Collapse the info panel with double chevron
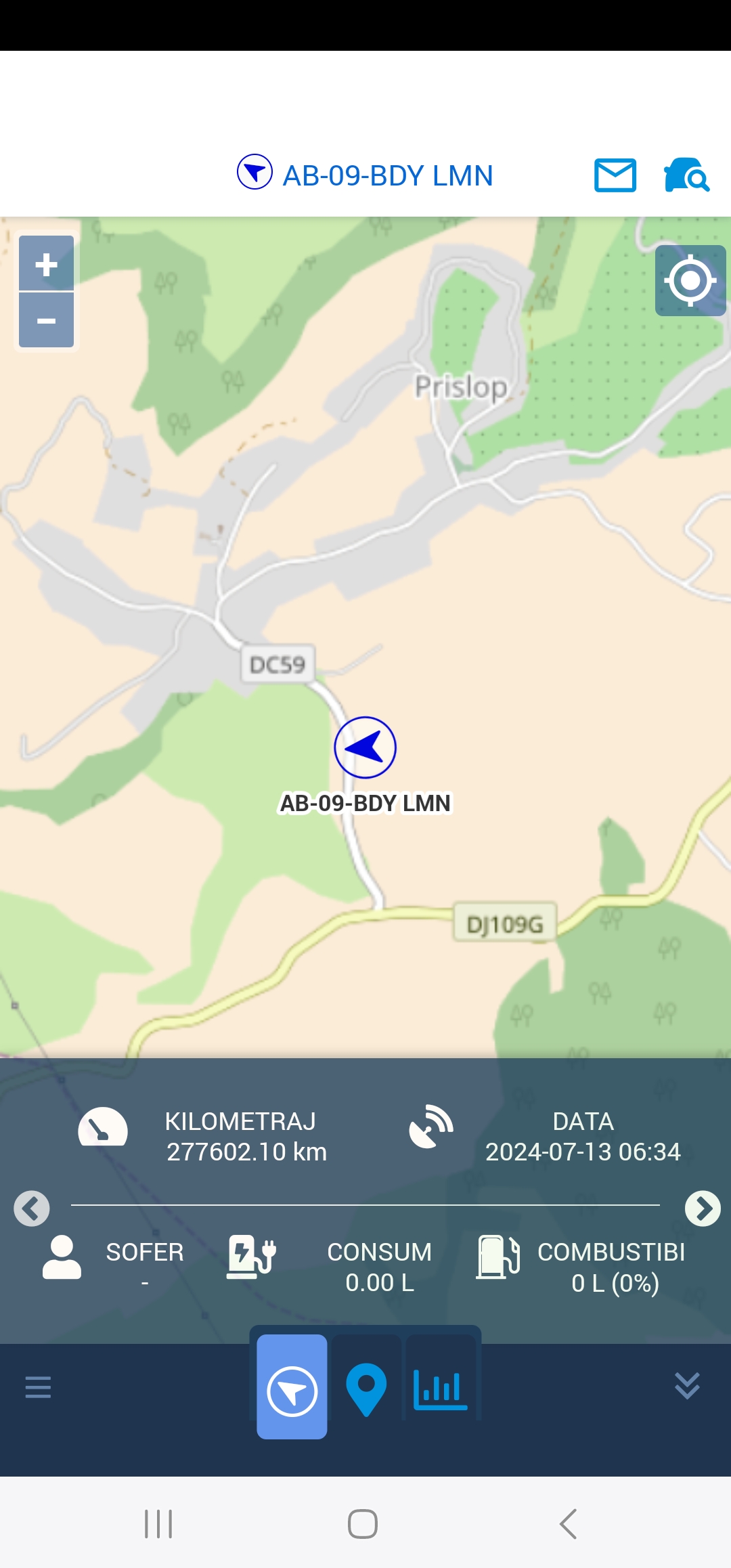Viewport: 731px width, 1568px height. point(687,1386)
